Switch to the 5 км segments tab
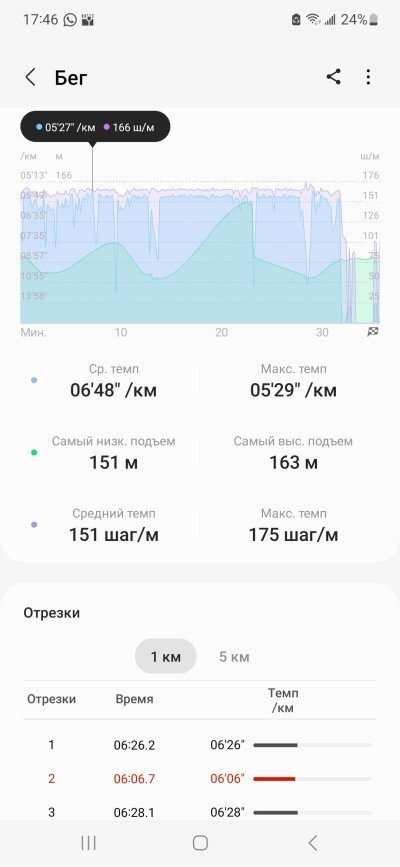The width and height of the screenshot is (400, 867). pos(234,657)
